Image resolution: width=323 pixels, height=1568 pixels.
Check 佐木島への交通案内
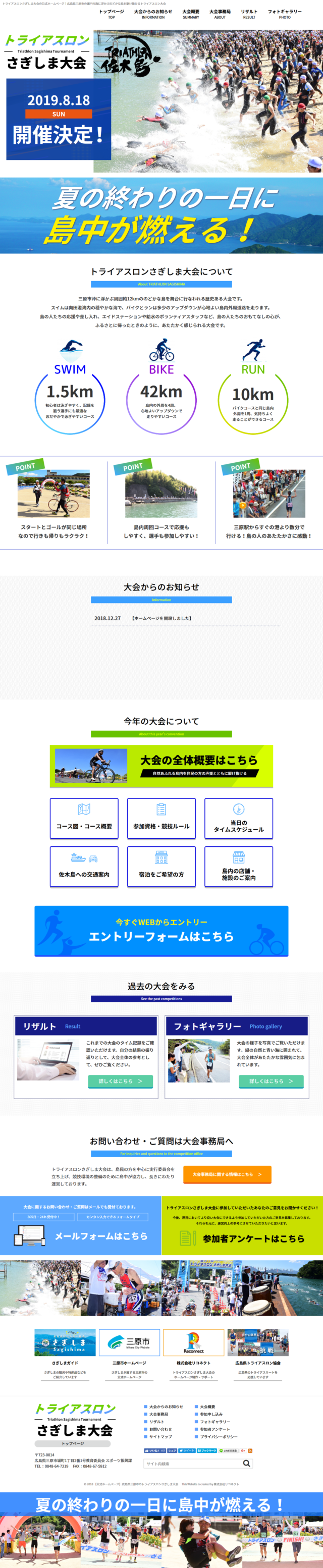click(84, 866)
